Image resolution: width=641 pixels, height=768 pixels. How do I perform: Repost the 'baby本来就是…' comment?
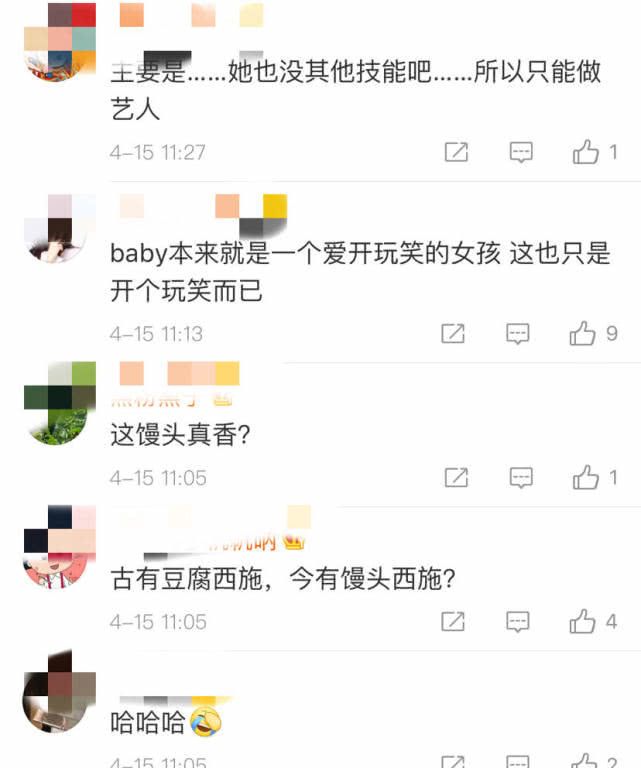click(453, 333)
